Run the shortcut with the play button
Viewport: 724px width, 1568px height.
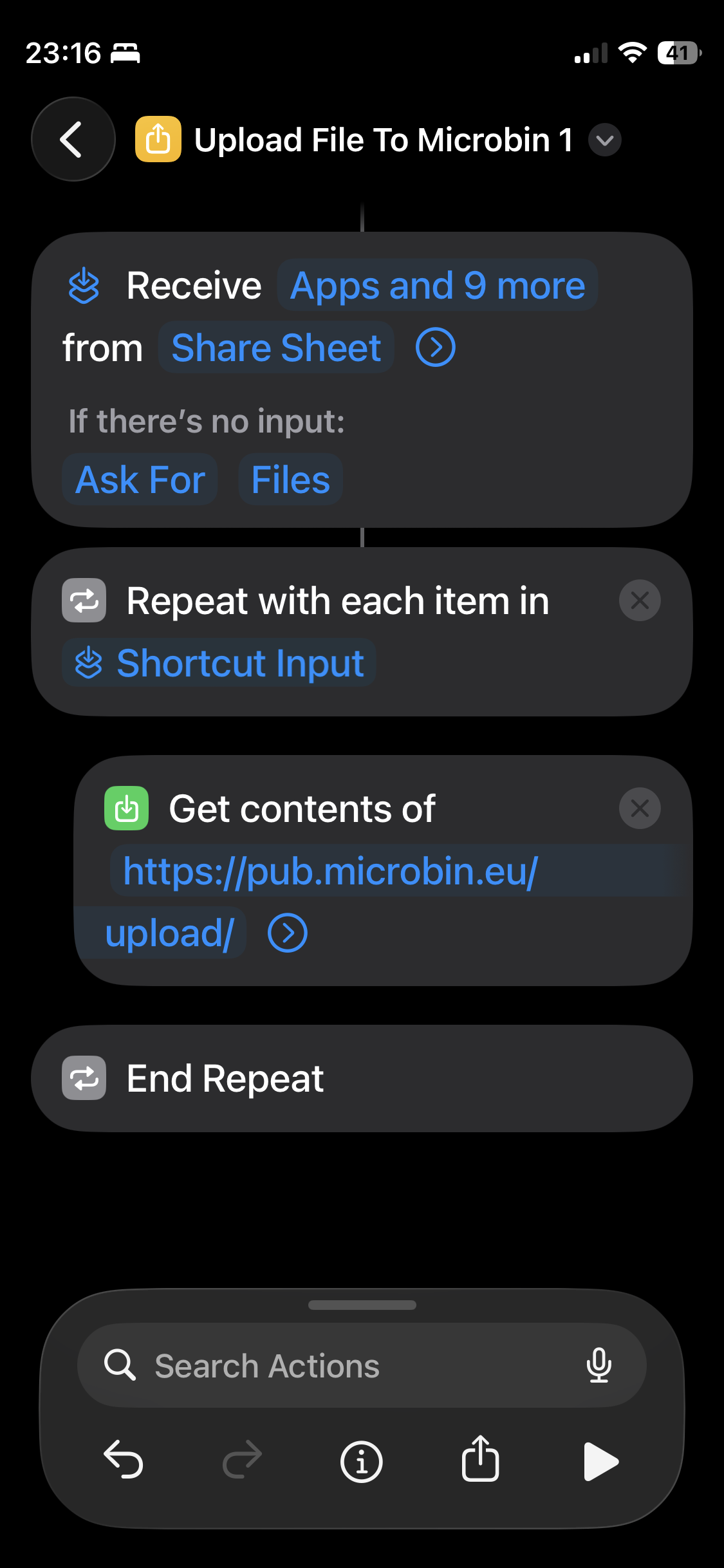pos(600,1461)
